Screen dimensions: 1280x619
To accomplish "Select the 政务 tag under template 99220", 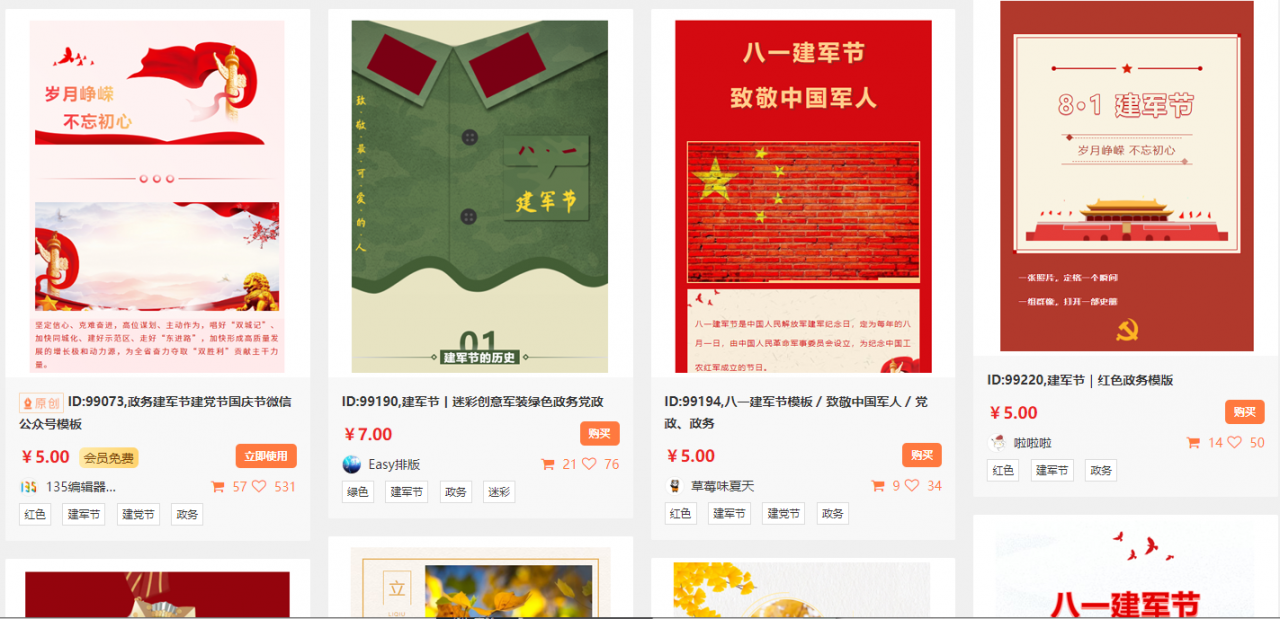I will click(1101, 470).
